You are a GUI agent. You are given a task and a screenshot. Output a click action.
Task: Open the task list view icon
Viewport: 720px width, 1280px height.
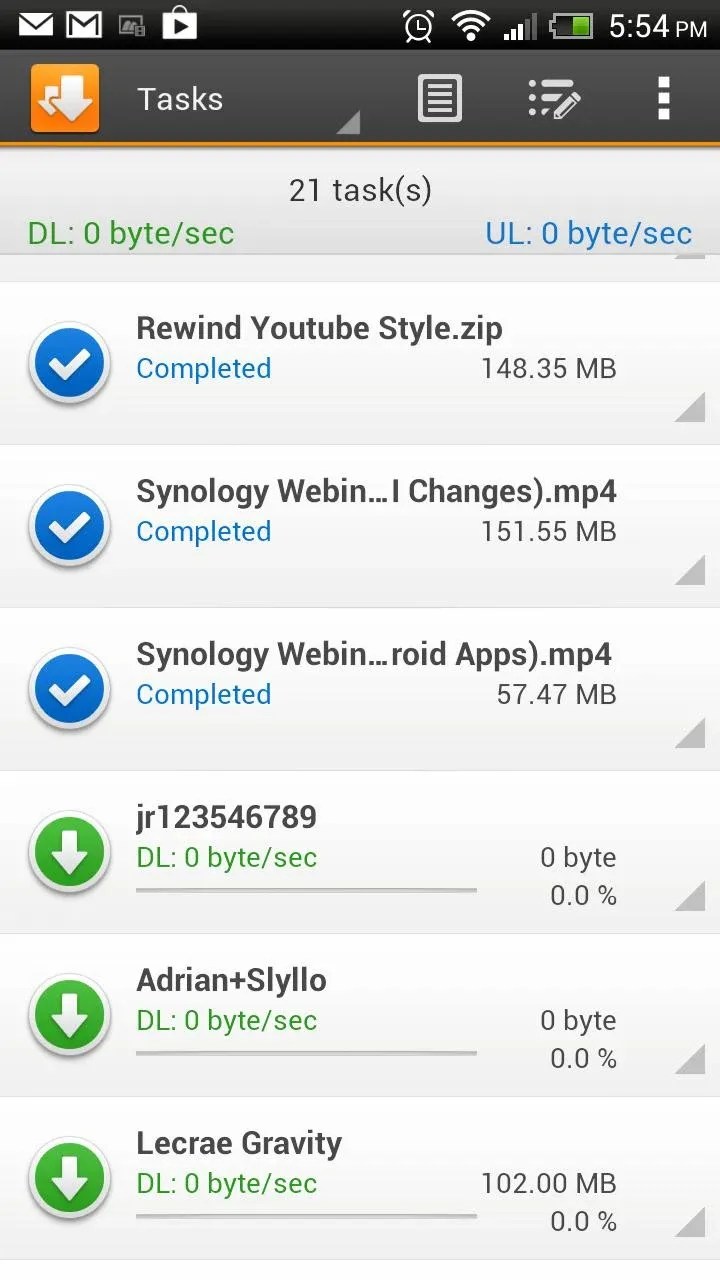[x=439, y=97]
